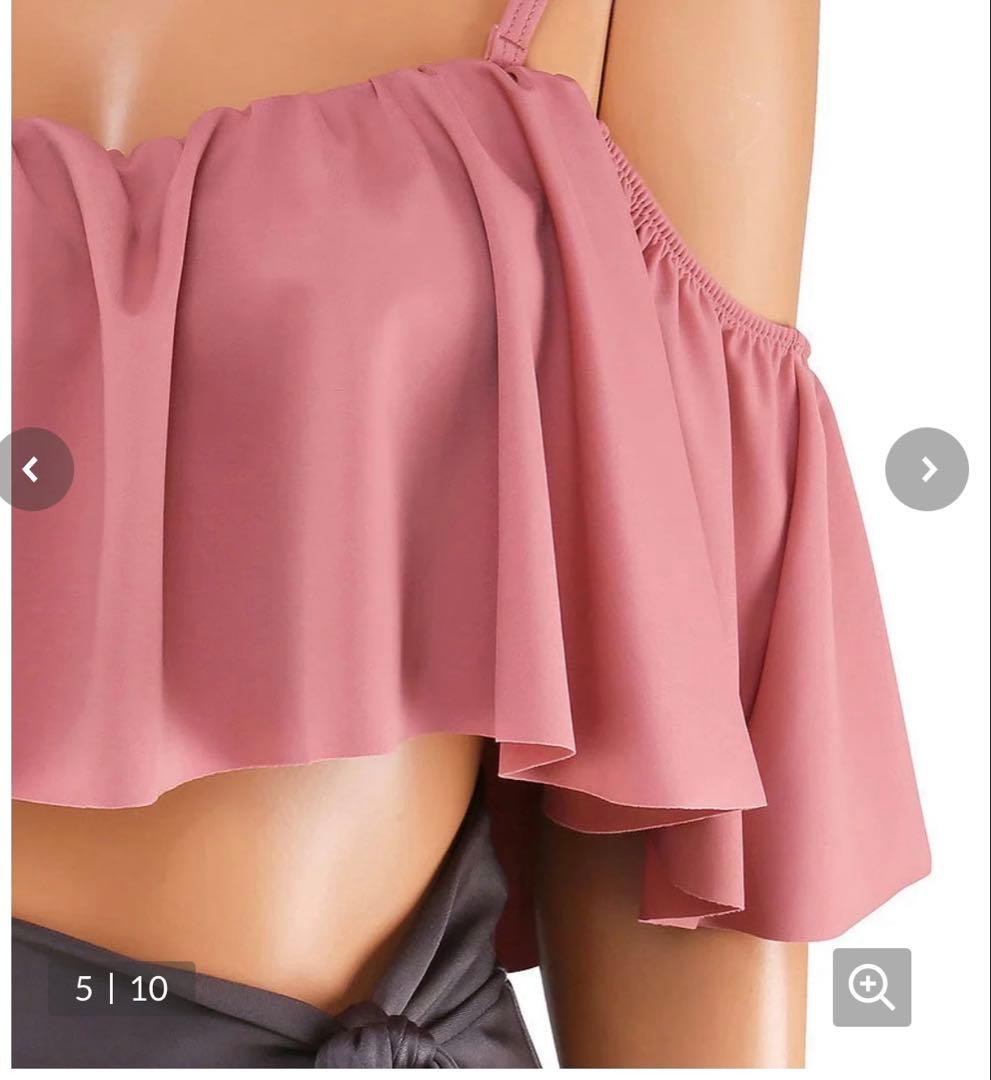Zoom in with the magnifier icon

click(x=871, y=987)
